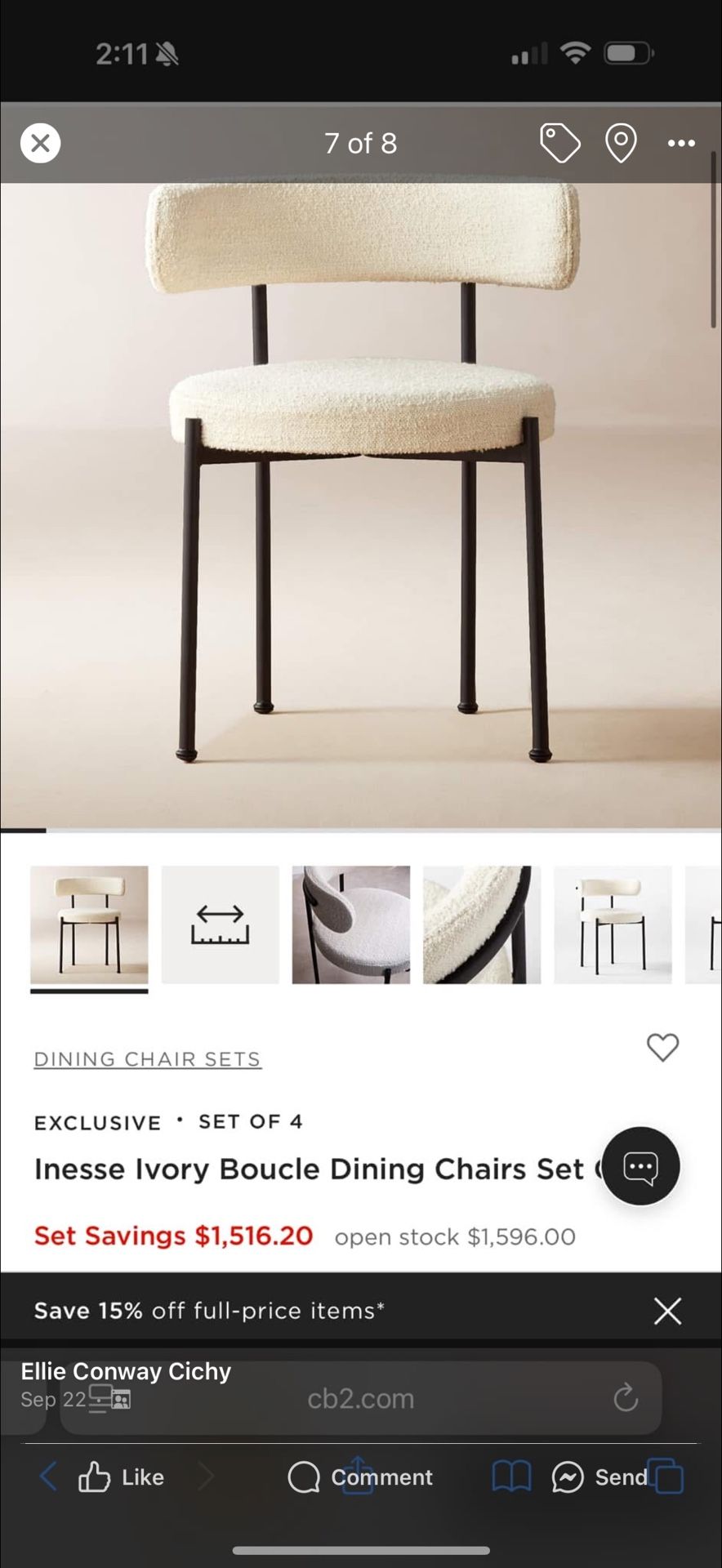The width and height of the screenshot is (722, 1568).
Task: Toggle the heart wishlist icon
Action: click(662, 1048)
